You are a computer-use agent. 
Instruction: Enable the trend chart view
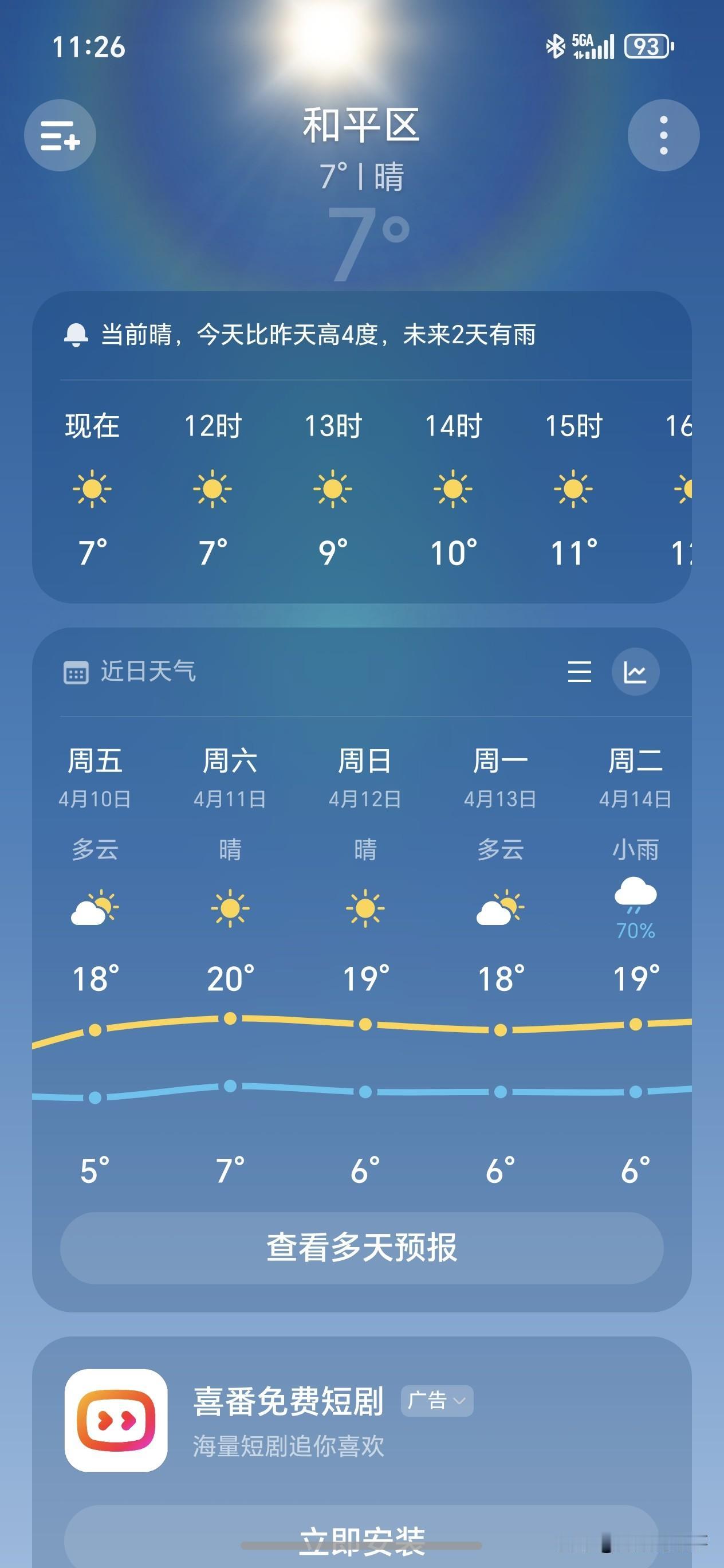coord(636,672)
